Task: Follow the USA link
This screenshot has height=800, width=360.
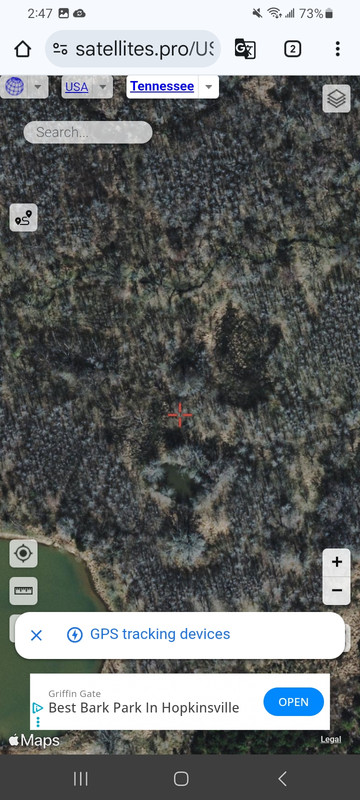Action: pos(76,87)
